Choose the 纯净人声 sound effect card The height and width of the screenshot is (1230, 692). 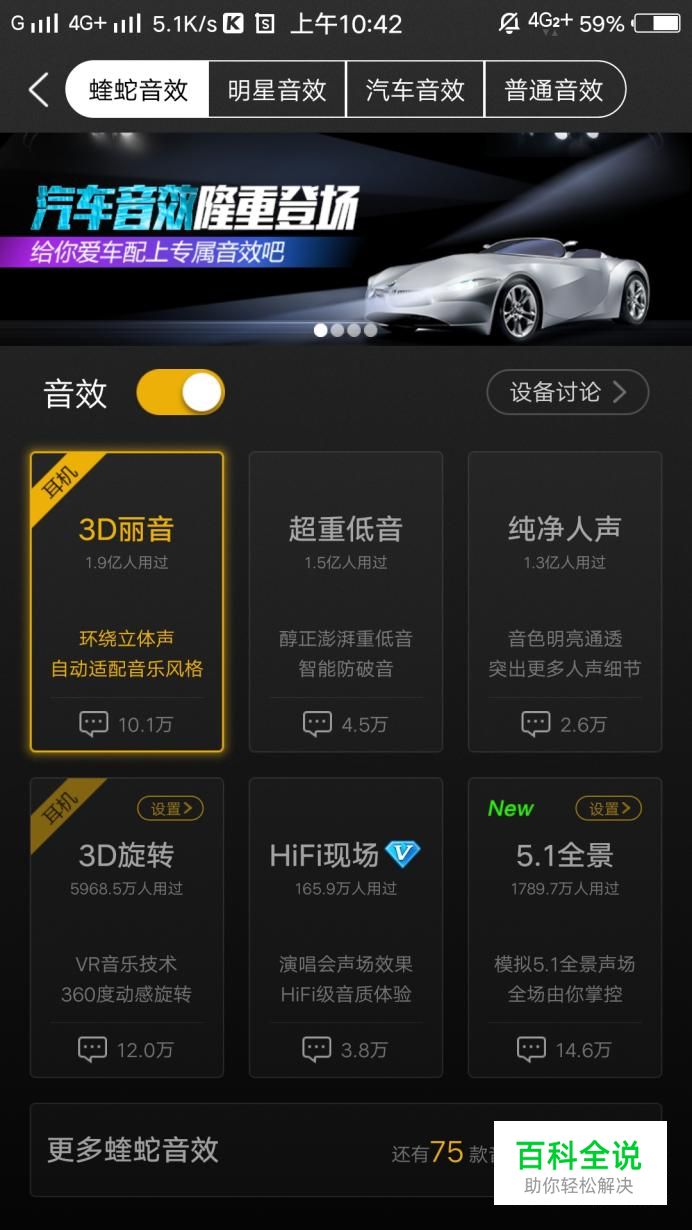pyautogui.click(x=565, y=601)
